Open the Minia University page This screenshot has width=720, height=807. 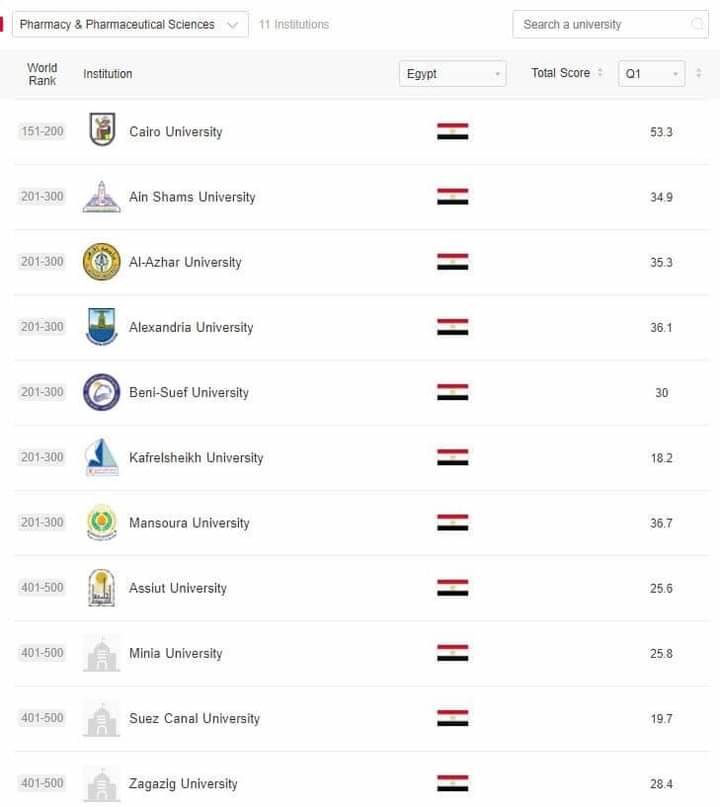coord(176,653)
